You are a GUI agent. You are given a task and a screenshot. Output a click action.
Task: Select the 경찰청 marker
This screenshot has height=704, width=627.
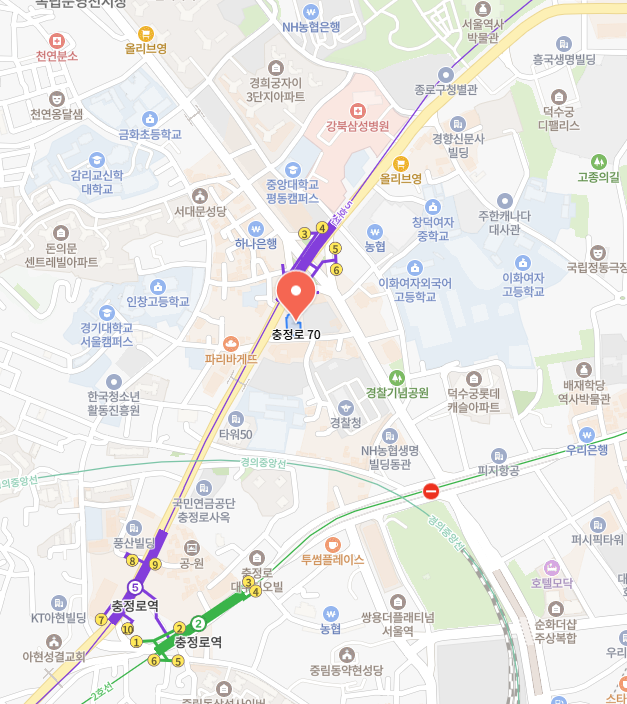[345, 407]
